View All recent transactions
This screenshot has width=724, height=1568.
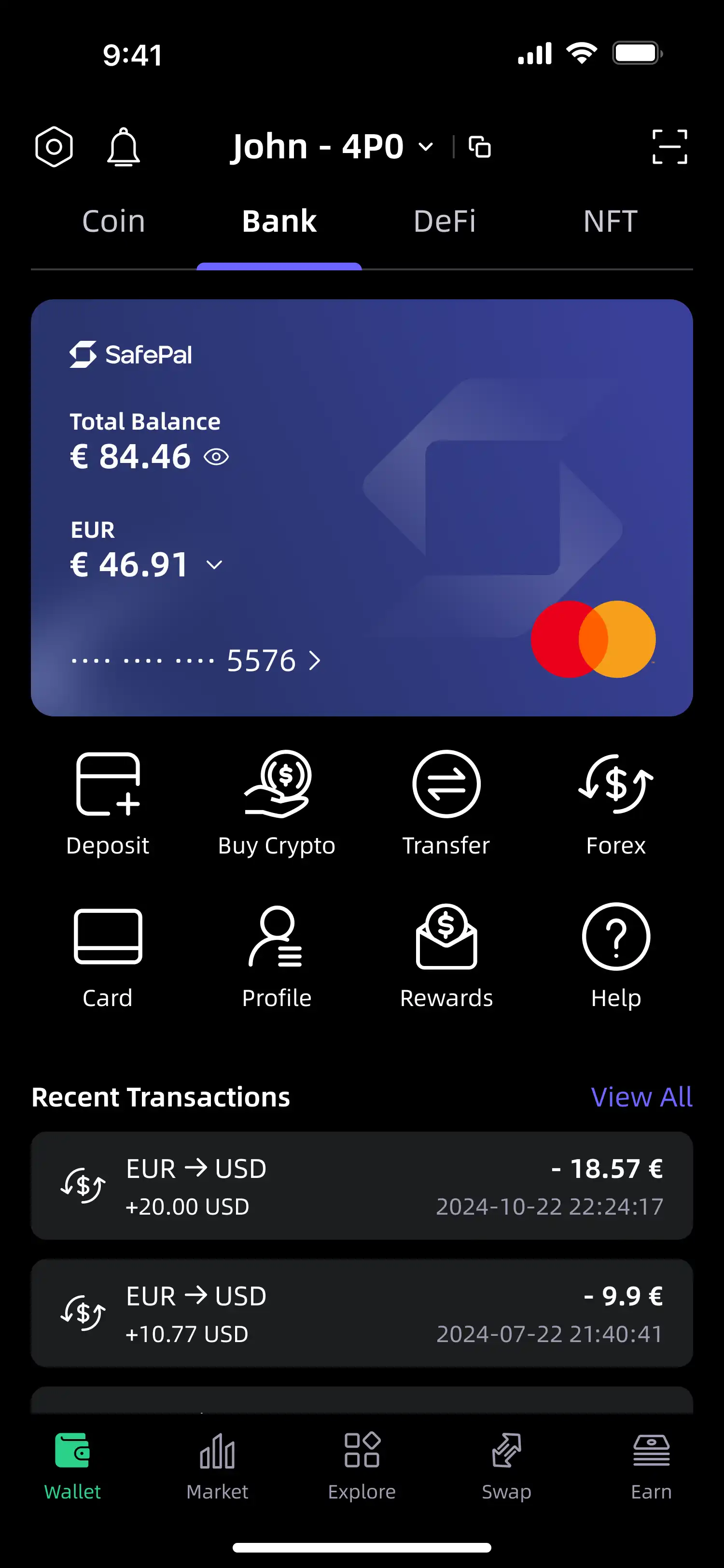[x=642, y=1097]
